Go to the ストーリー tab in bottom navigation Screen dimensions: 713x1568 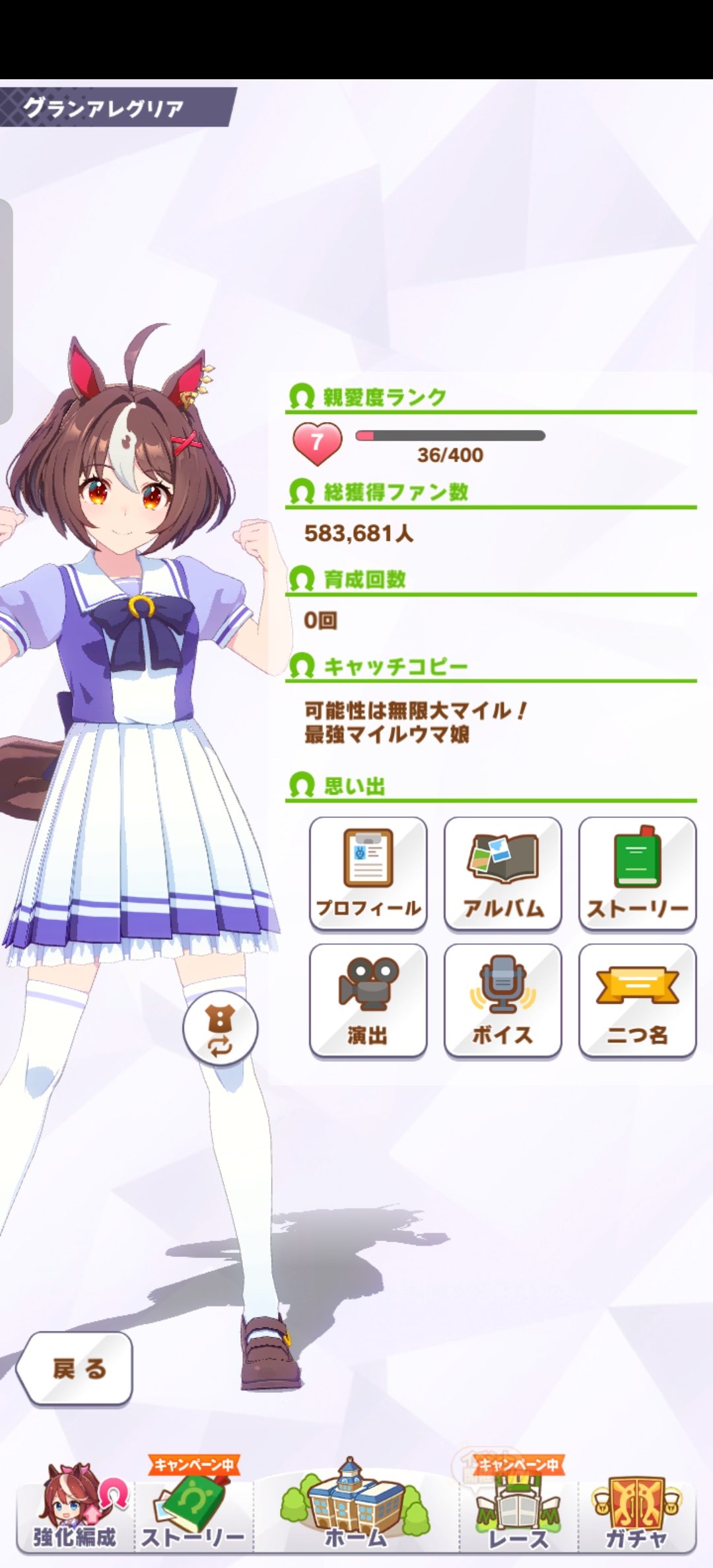point(193,1509)
